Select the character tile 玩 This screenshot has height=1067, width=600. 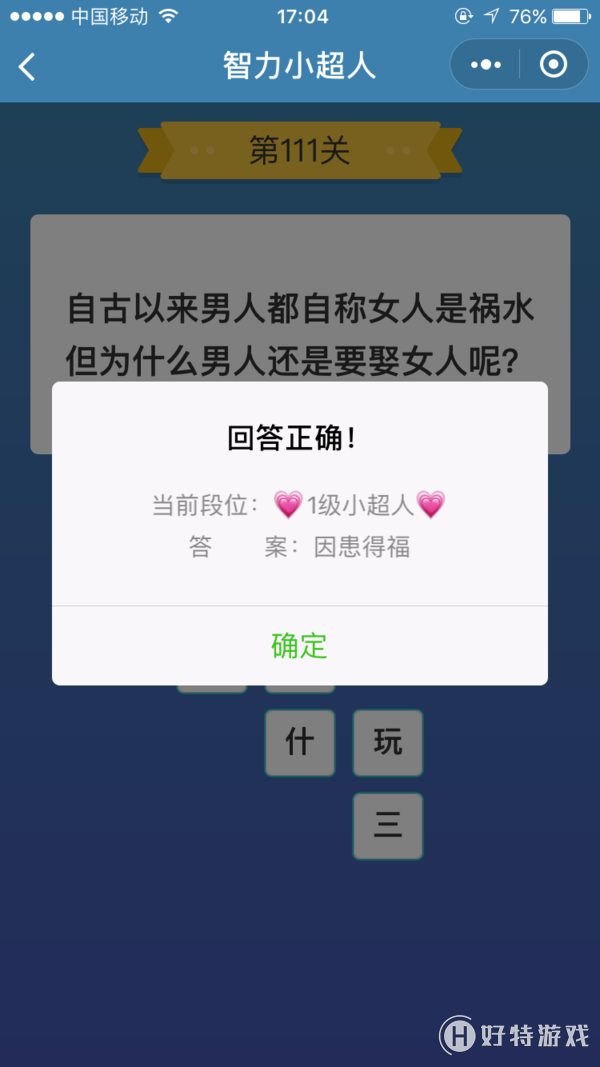click(387, 743)
